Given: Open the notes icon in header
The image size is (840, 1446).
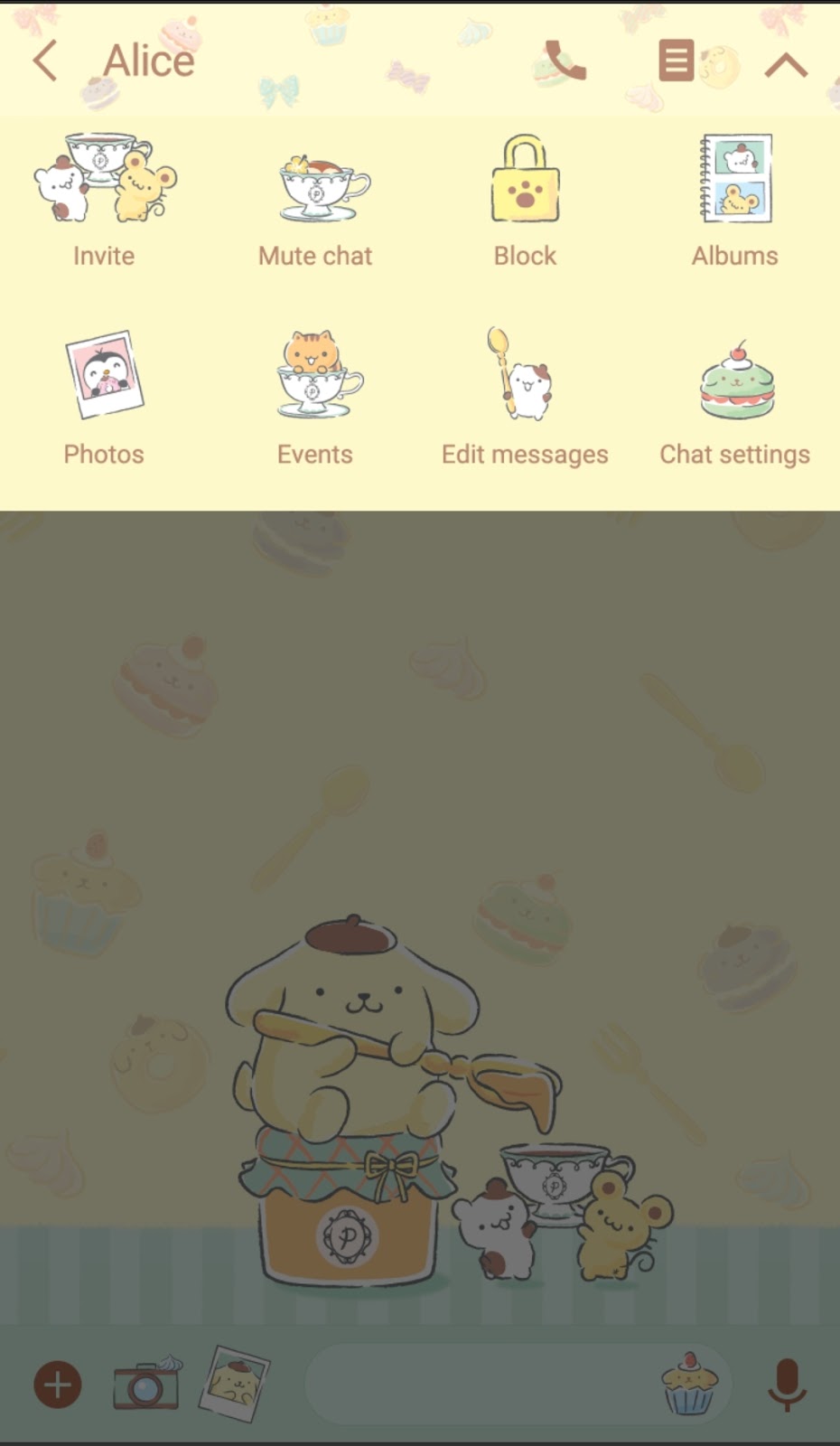Looking at the screenshot, I should tap(676, 61).
